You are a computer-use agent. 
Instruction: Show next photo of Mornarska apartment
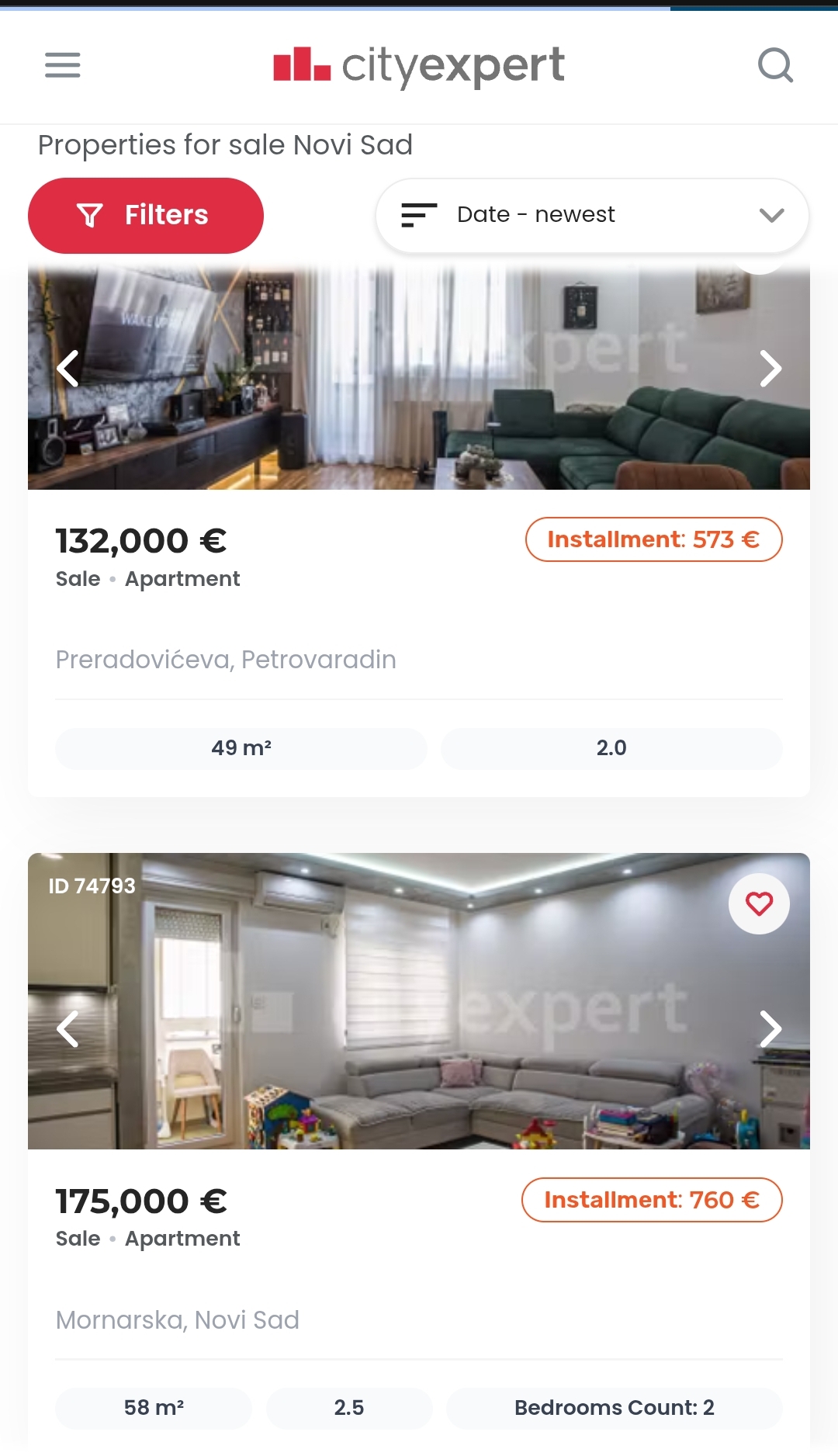[770, 1029]
